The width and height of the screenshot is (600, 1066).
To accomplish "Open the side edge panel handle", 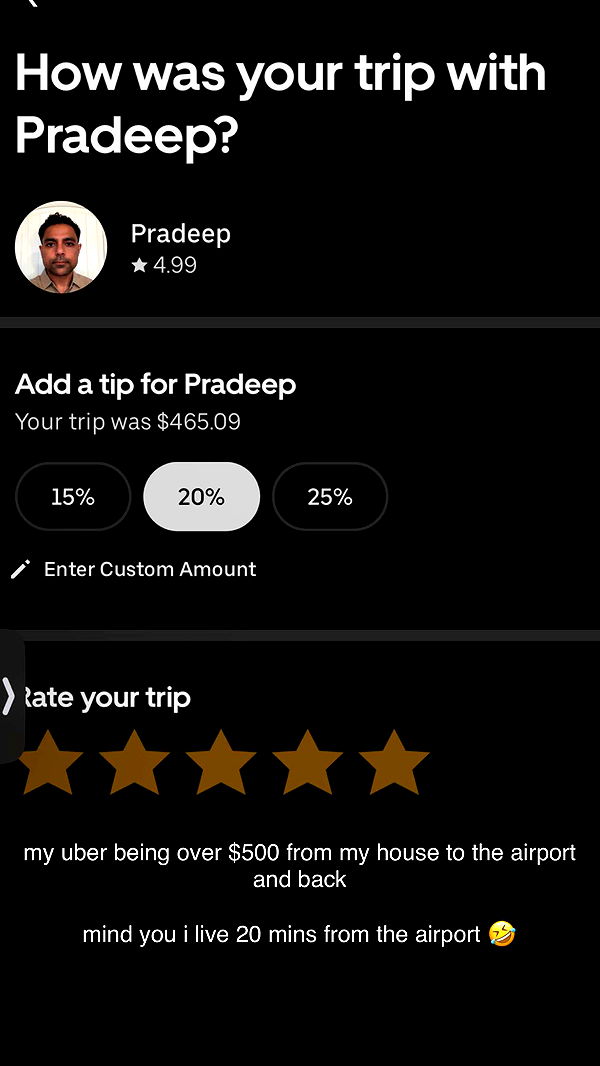I will (8, 696).
